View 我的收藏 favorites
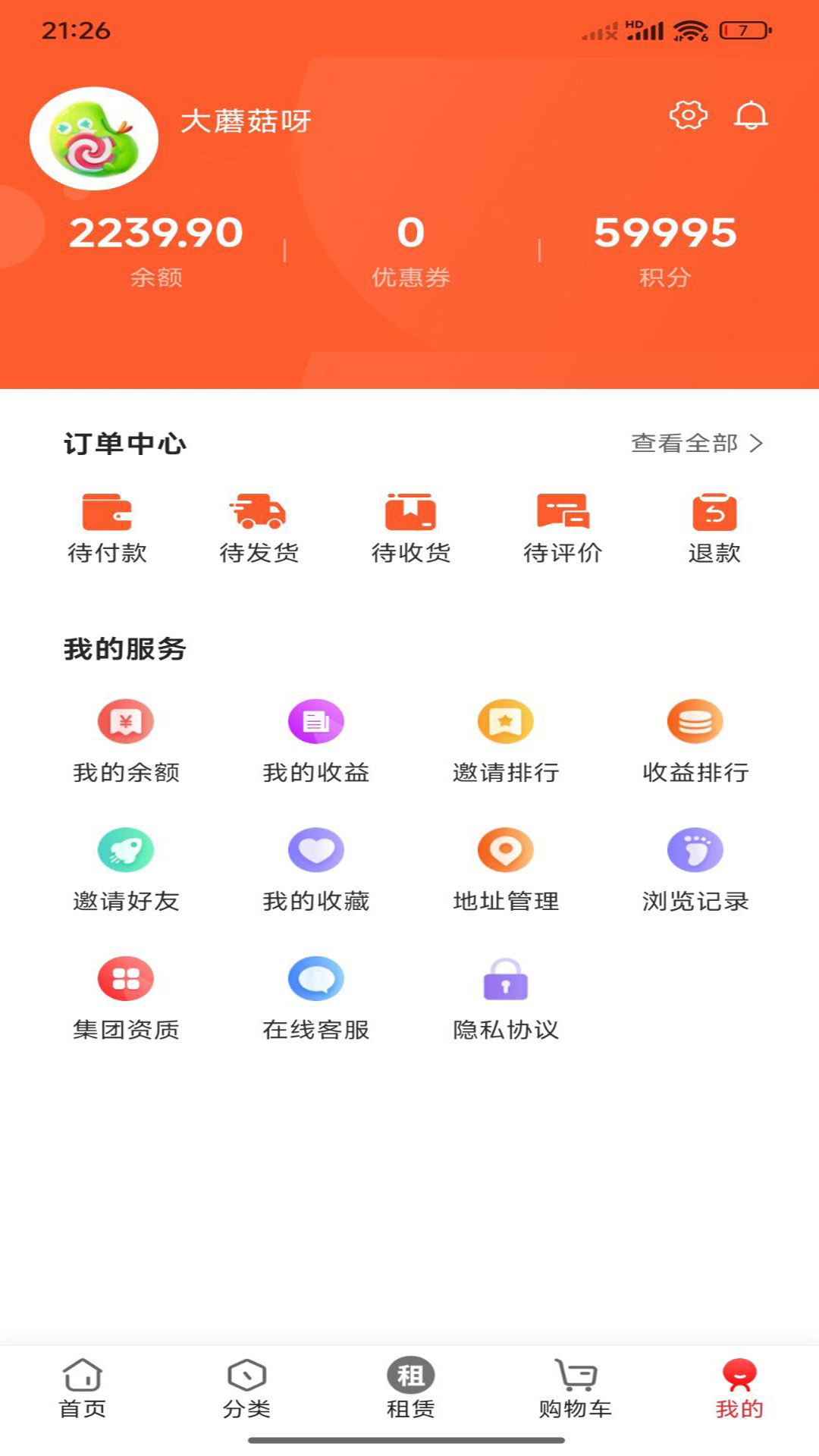The height and width of the screenshot is (1456, 819). click(x=316, y=868)
